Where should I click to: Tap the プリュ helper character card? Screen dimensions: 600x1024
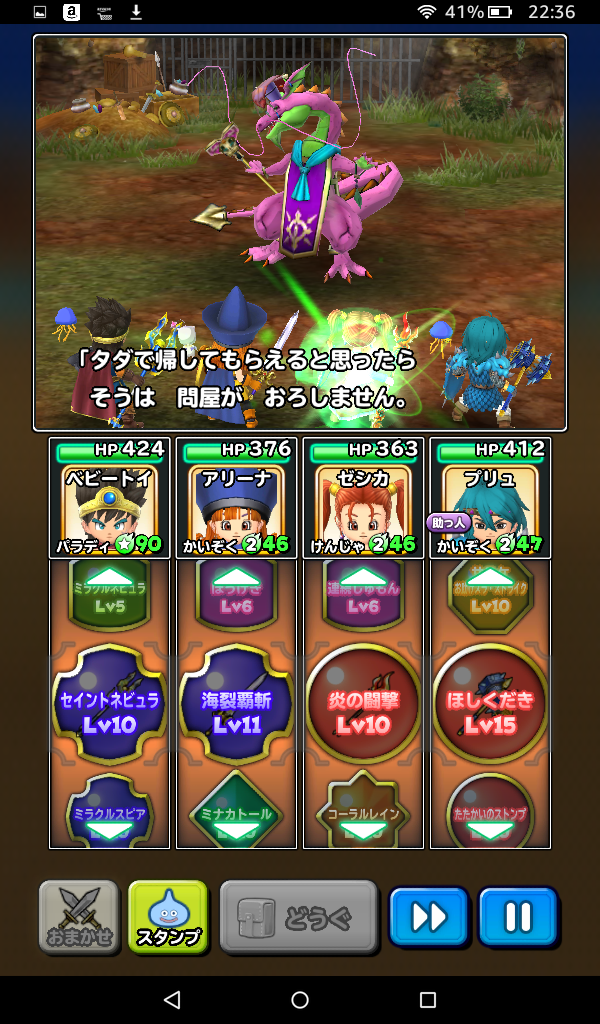490,498
